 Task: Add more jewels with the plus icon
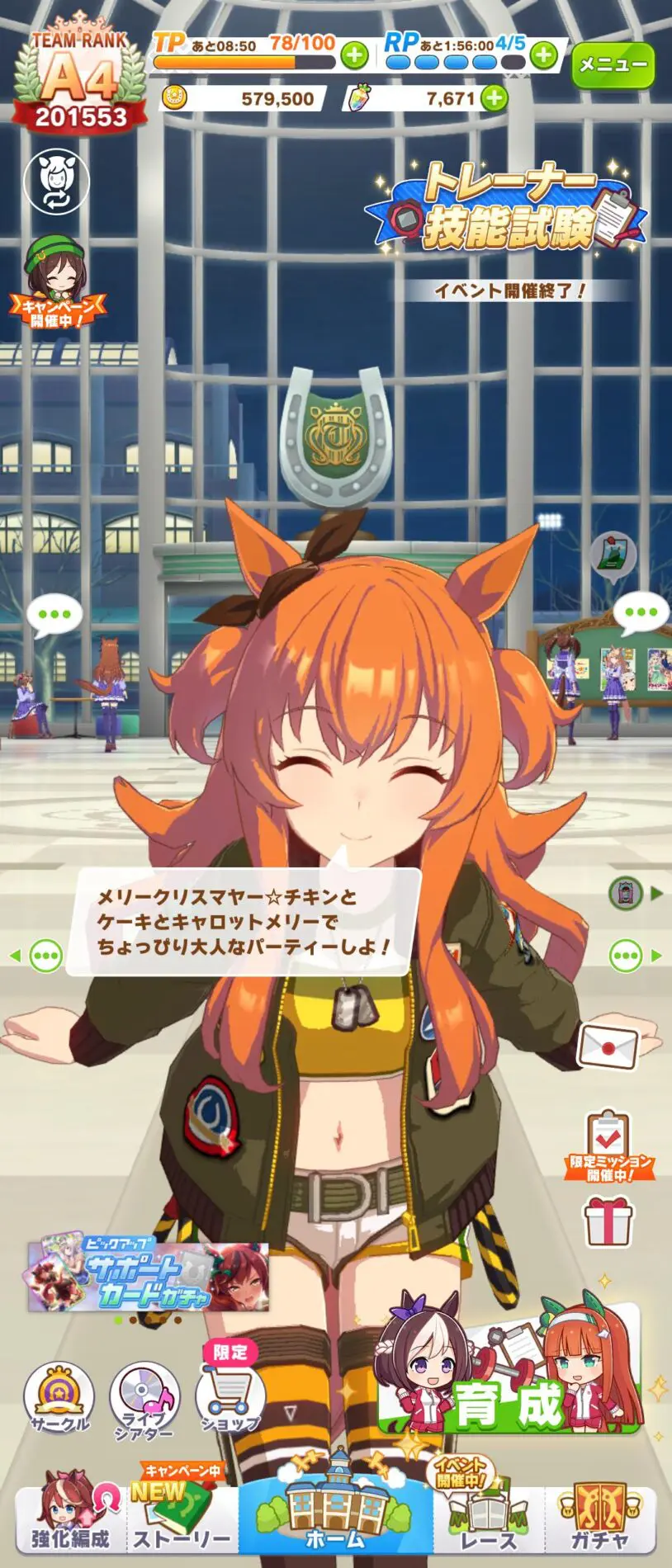(x=494, y=99)
